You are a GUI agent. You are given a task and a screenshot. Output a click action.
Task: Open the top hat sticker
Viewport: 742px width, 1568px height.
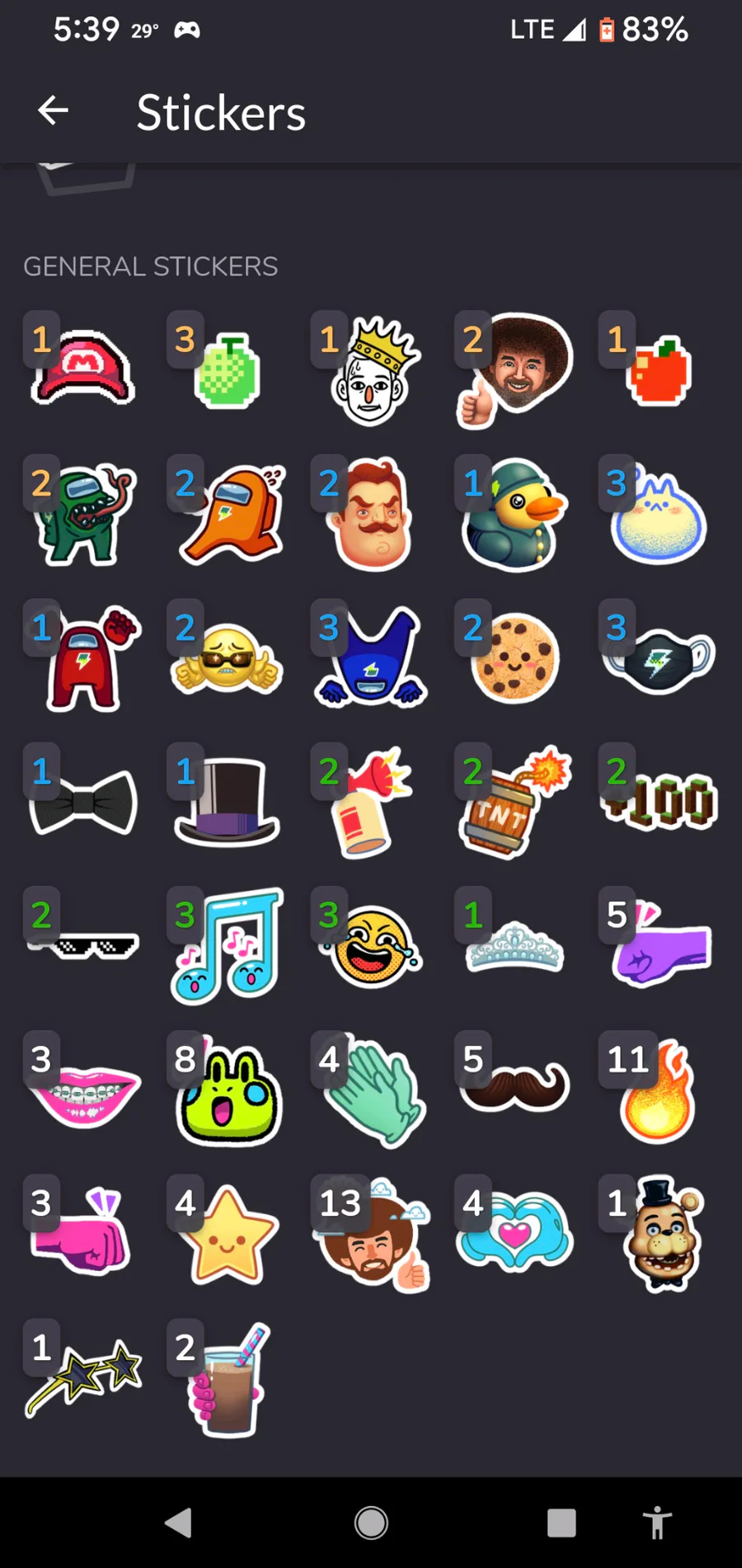pos(228,802)
